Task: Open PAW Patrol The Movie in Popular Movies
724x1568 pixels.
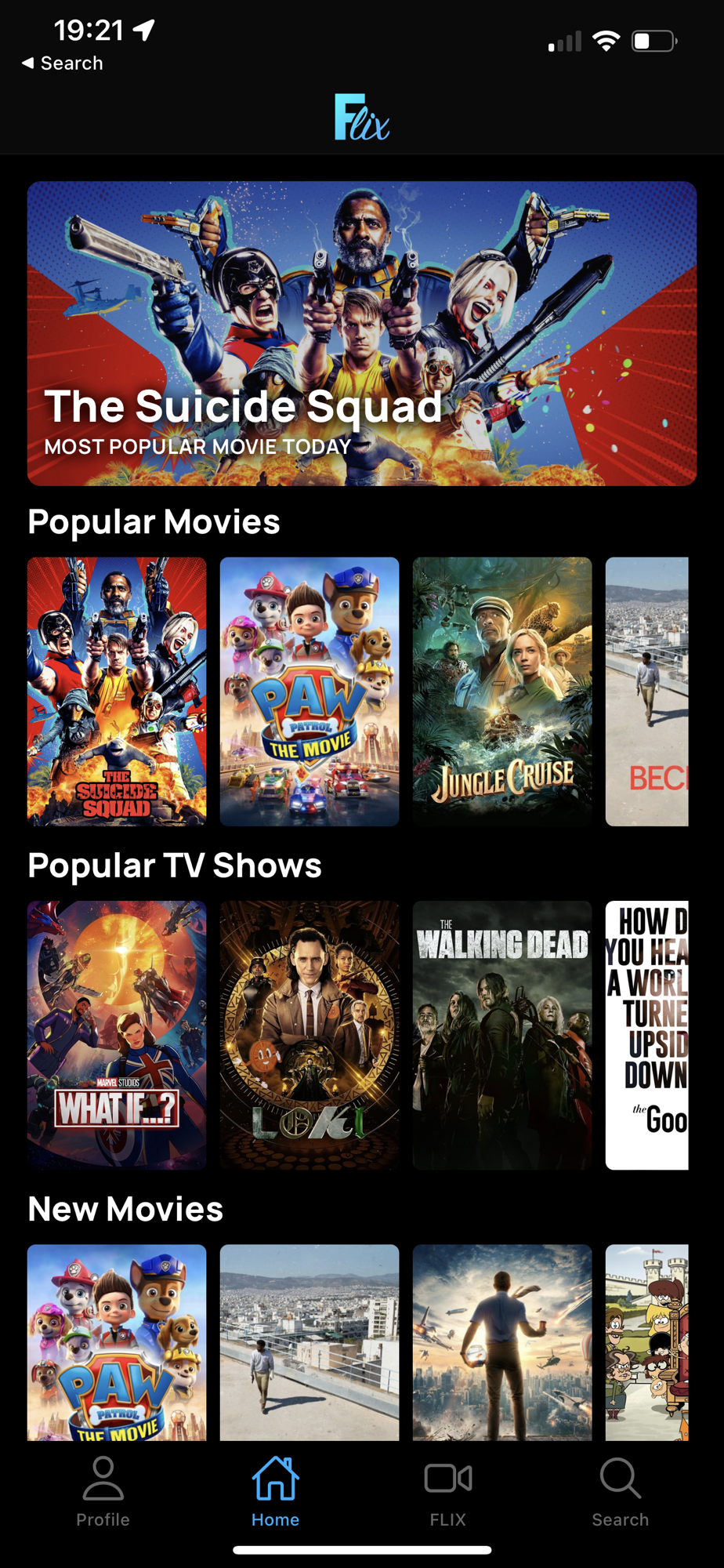Action: 309,691
